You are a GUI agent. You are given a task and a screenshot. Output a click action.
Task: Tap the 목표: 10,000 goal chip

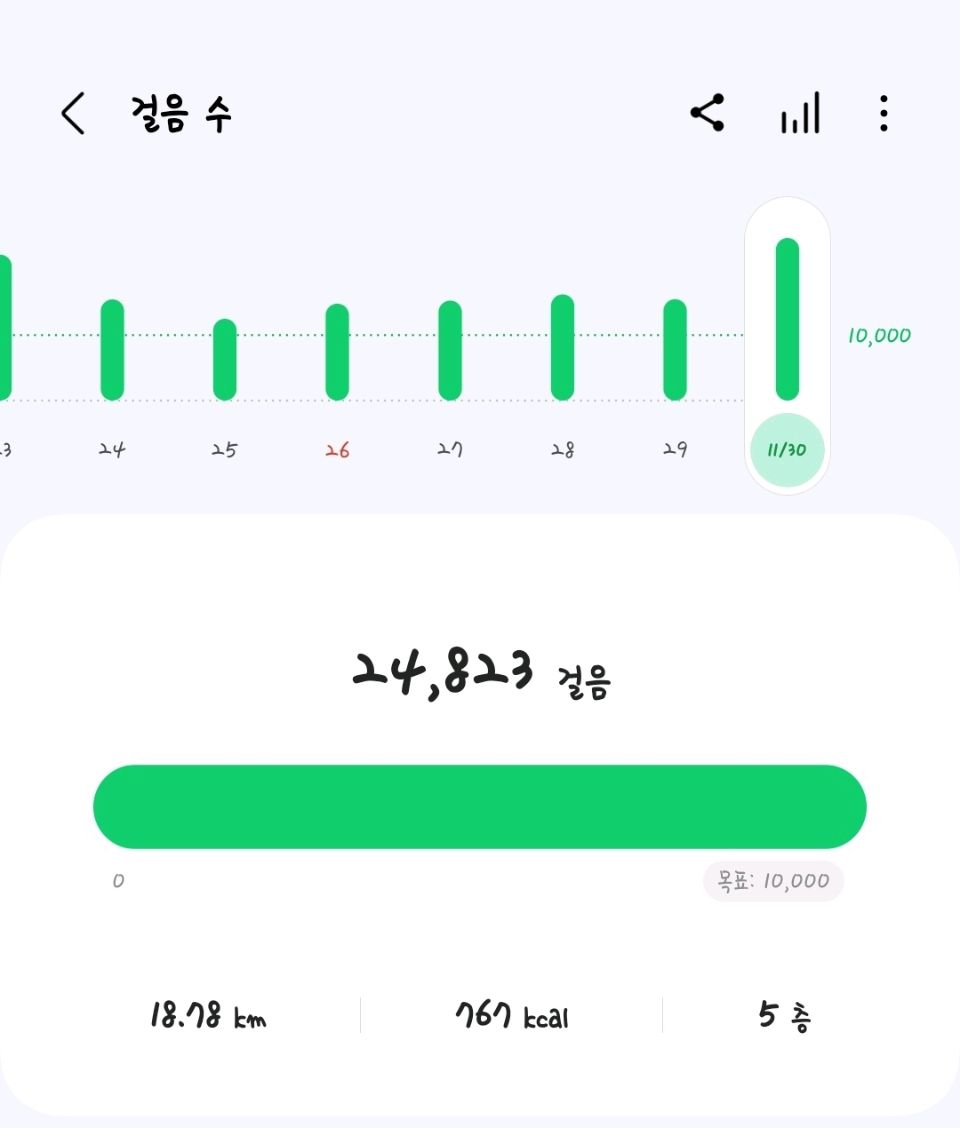pos(773,882)
